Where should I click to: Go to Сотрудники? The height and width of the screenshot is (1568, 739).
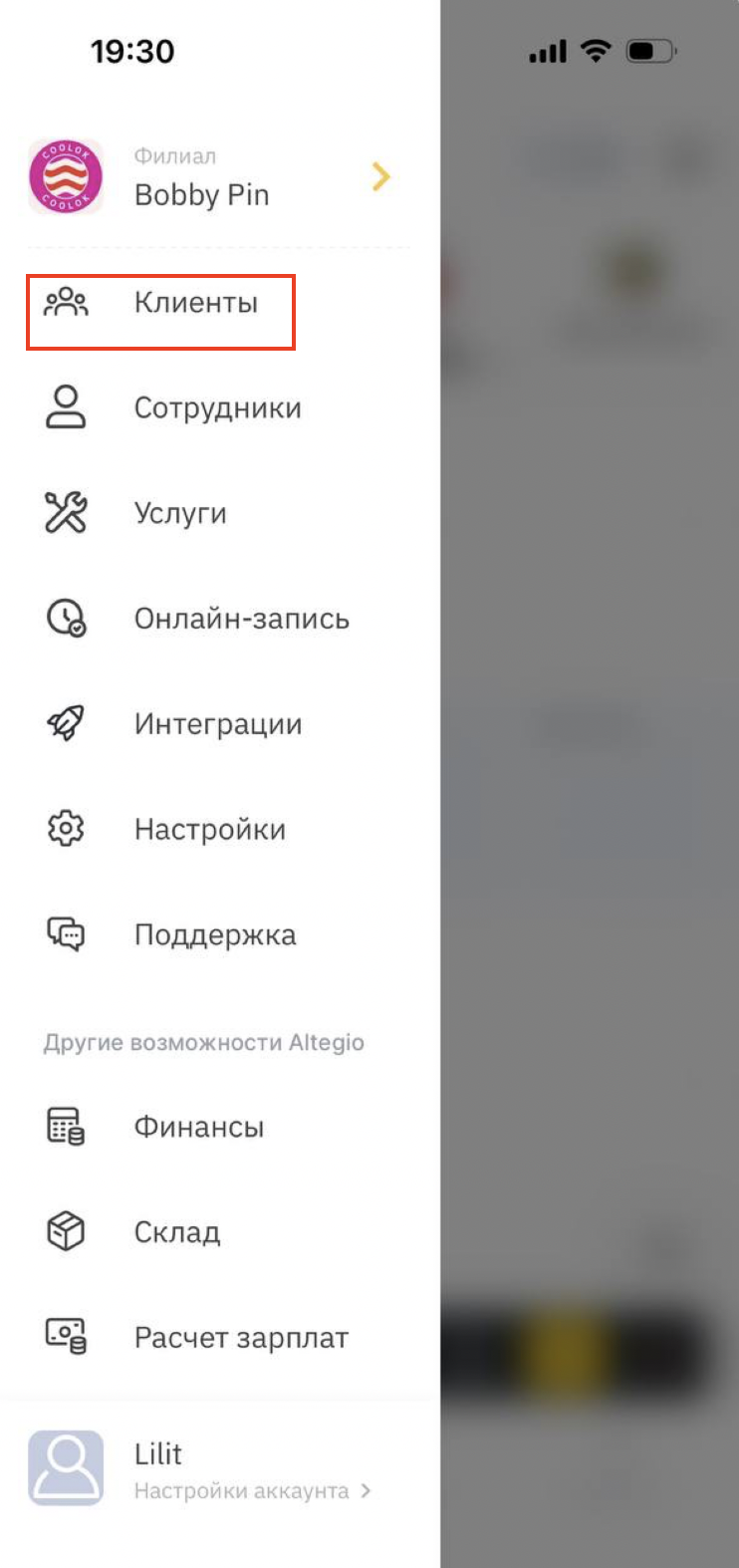pos(219,407)
